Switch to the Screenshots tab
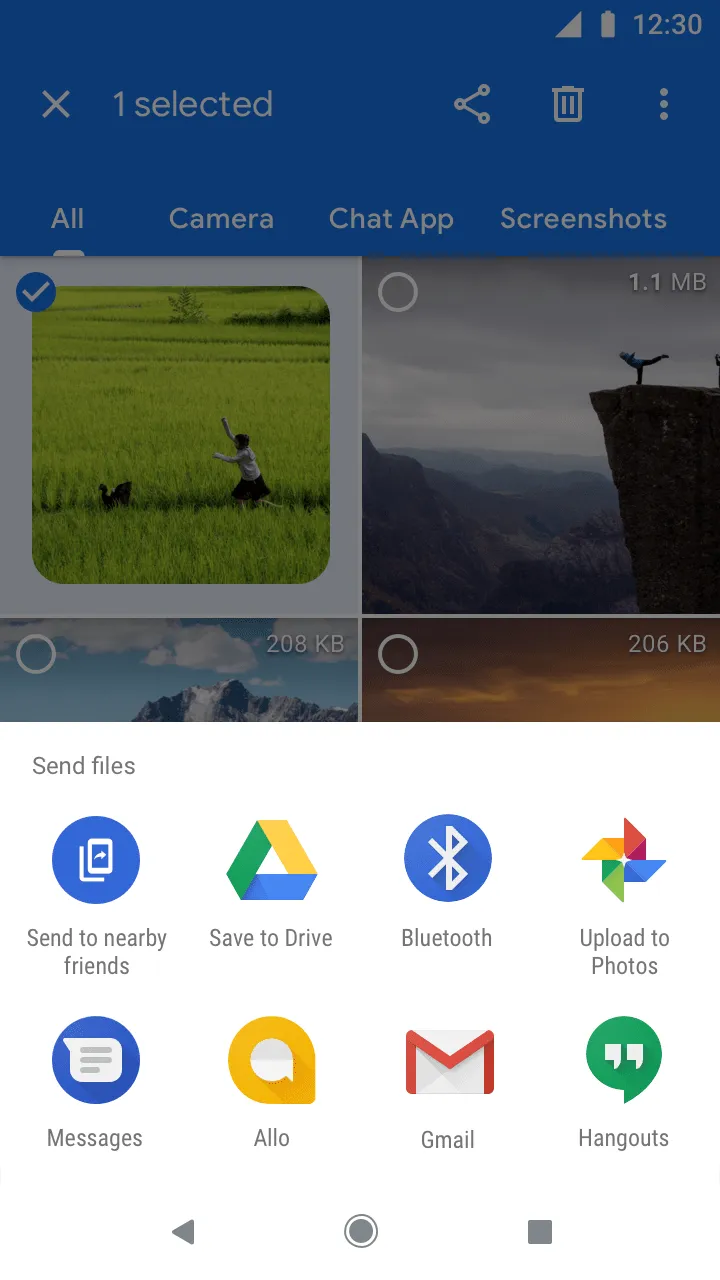Image resolution: width=720 pixels, height=1280 pixels. point(583,219)
